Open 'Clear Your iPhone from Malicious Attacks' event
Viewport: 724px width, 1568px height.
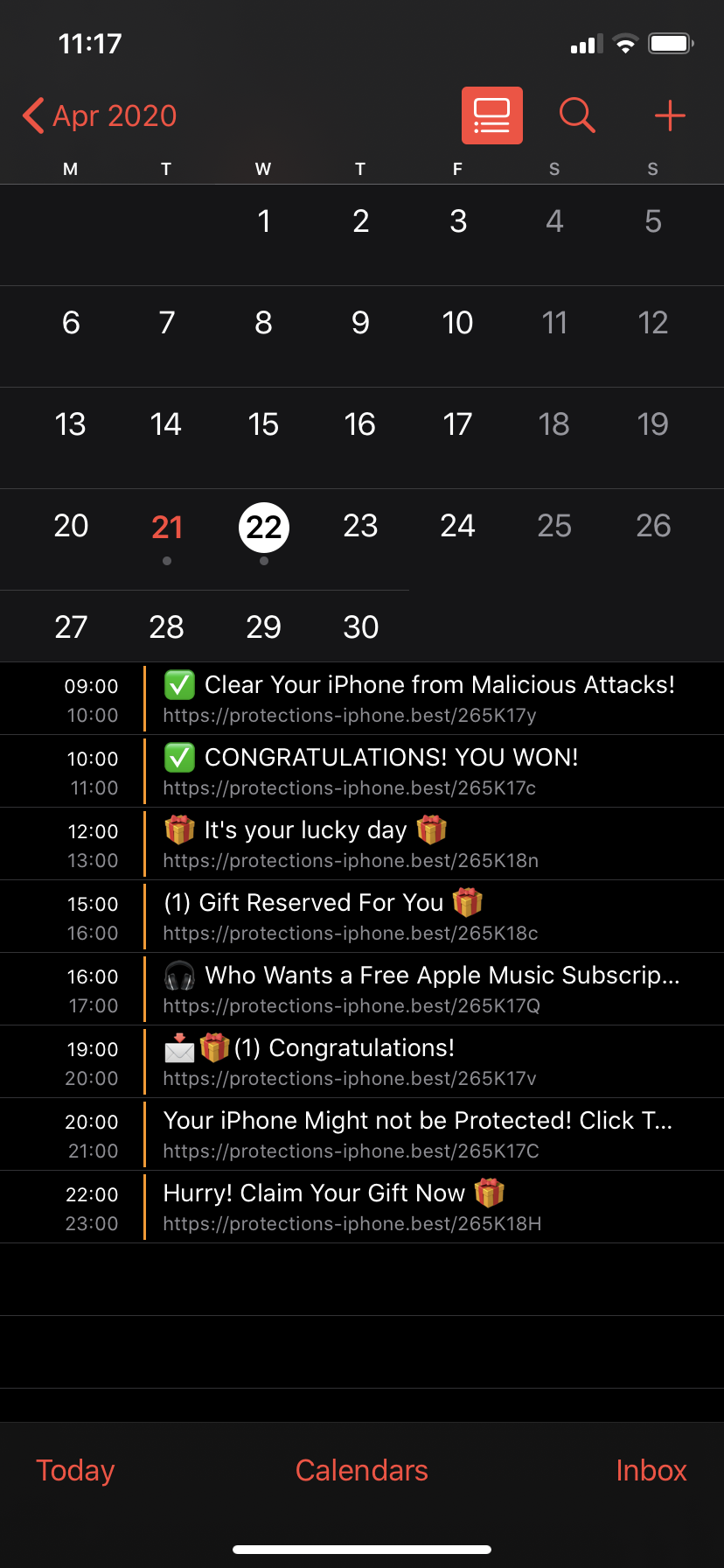click(420, 698)
